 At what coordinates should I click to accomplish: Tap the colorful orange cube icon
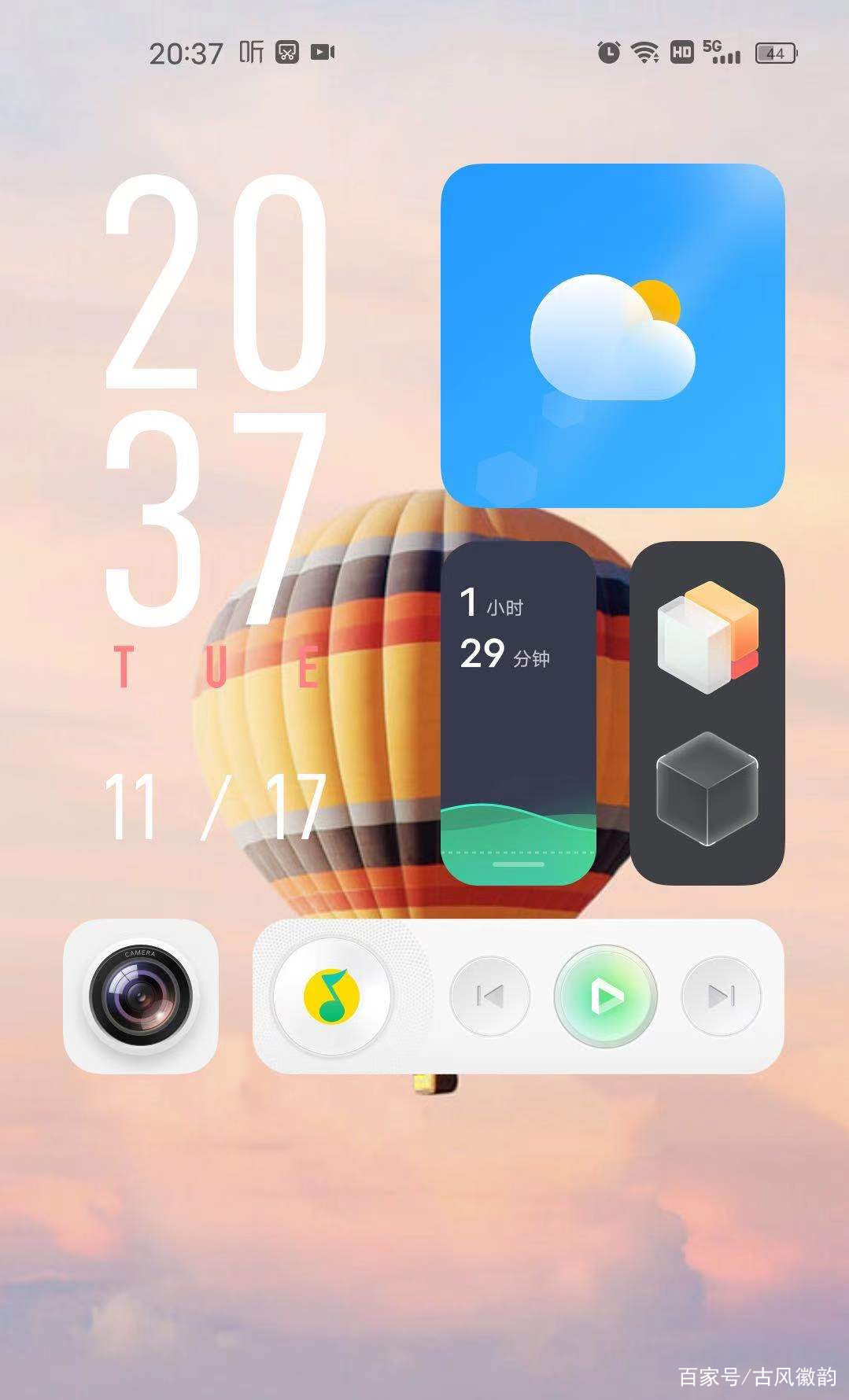point(707,637)
